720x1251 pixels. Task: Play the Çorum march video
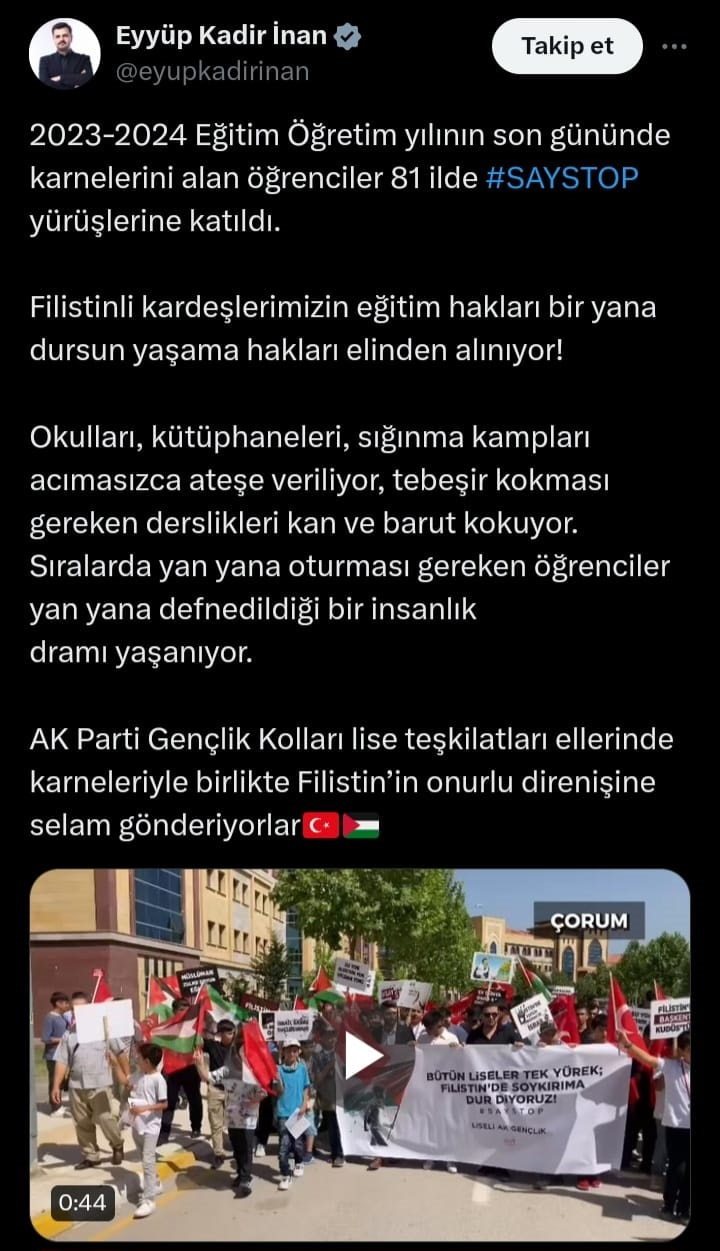[x=364, y=1057]
